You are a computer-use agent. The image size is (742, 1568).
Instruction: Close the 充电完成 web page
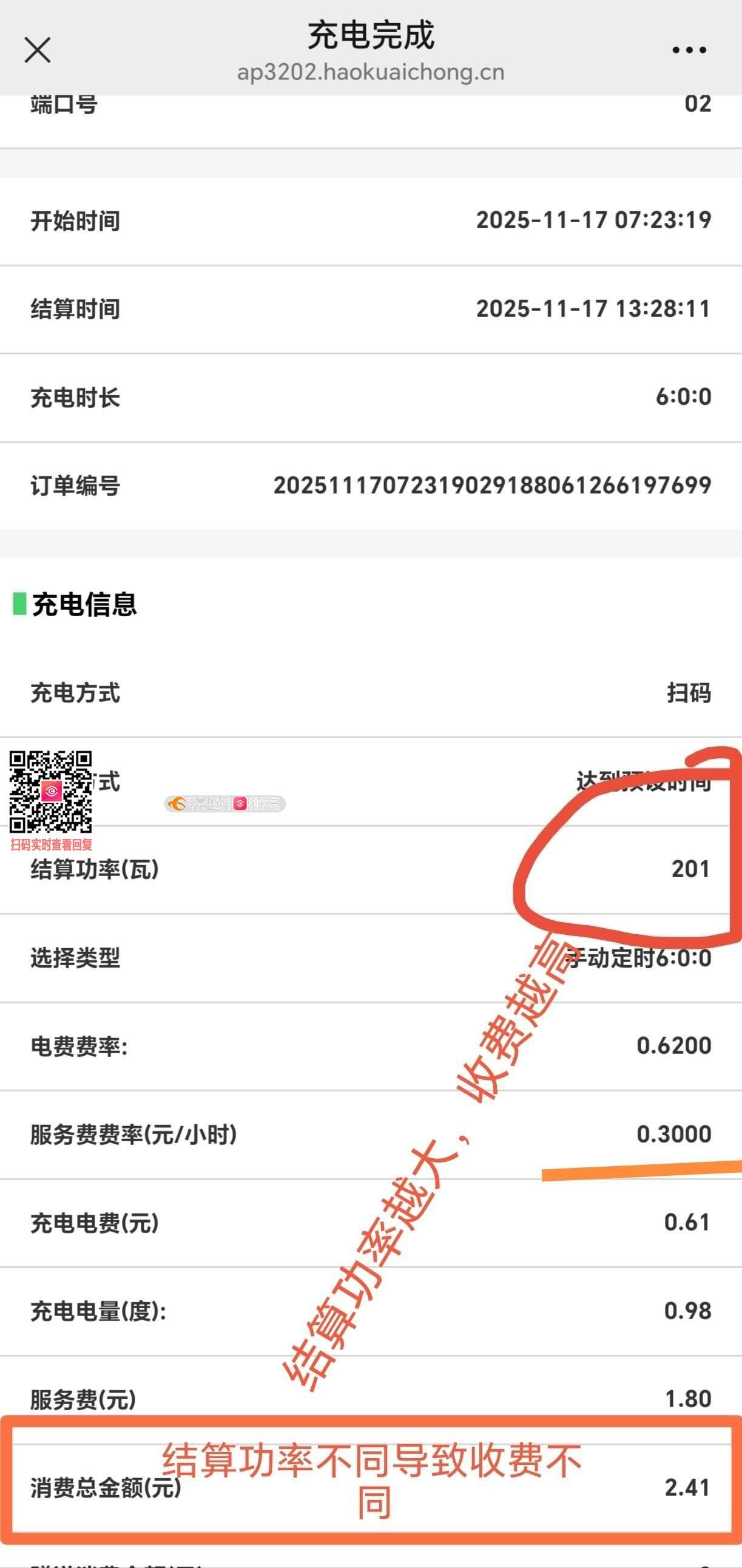pyautogui.click(x=38, y=50)
